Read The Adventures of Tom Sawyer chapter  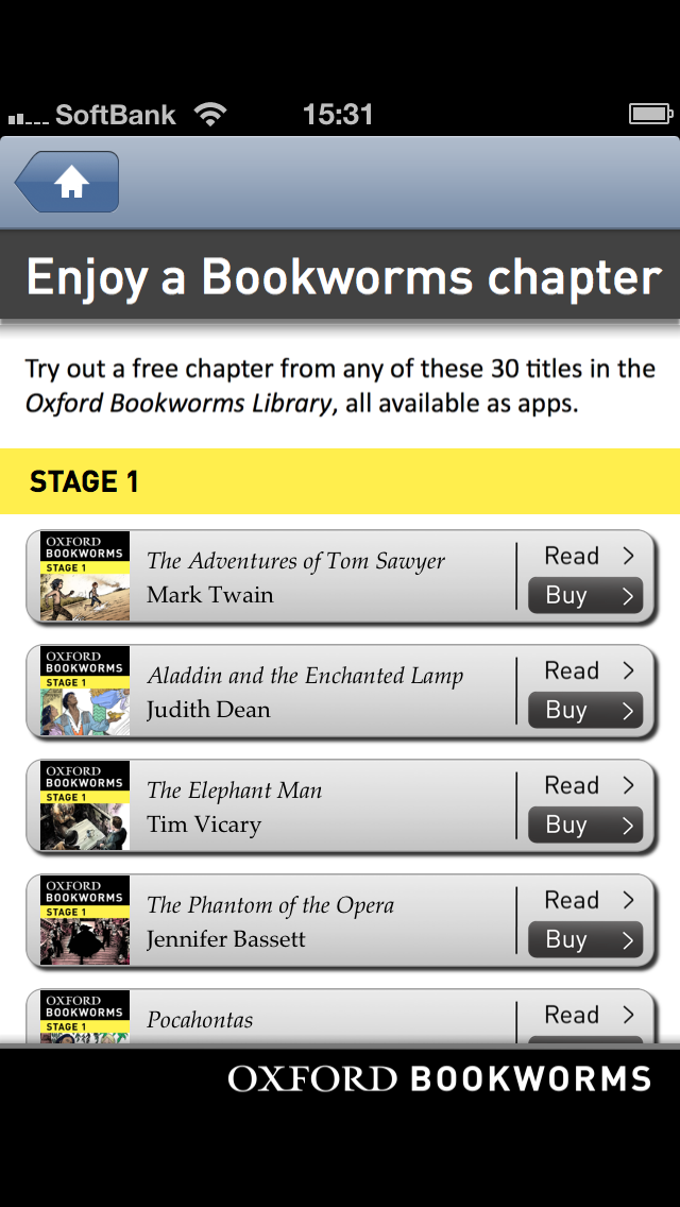point(587,556)
